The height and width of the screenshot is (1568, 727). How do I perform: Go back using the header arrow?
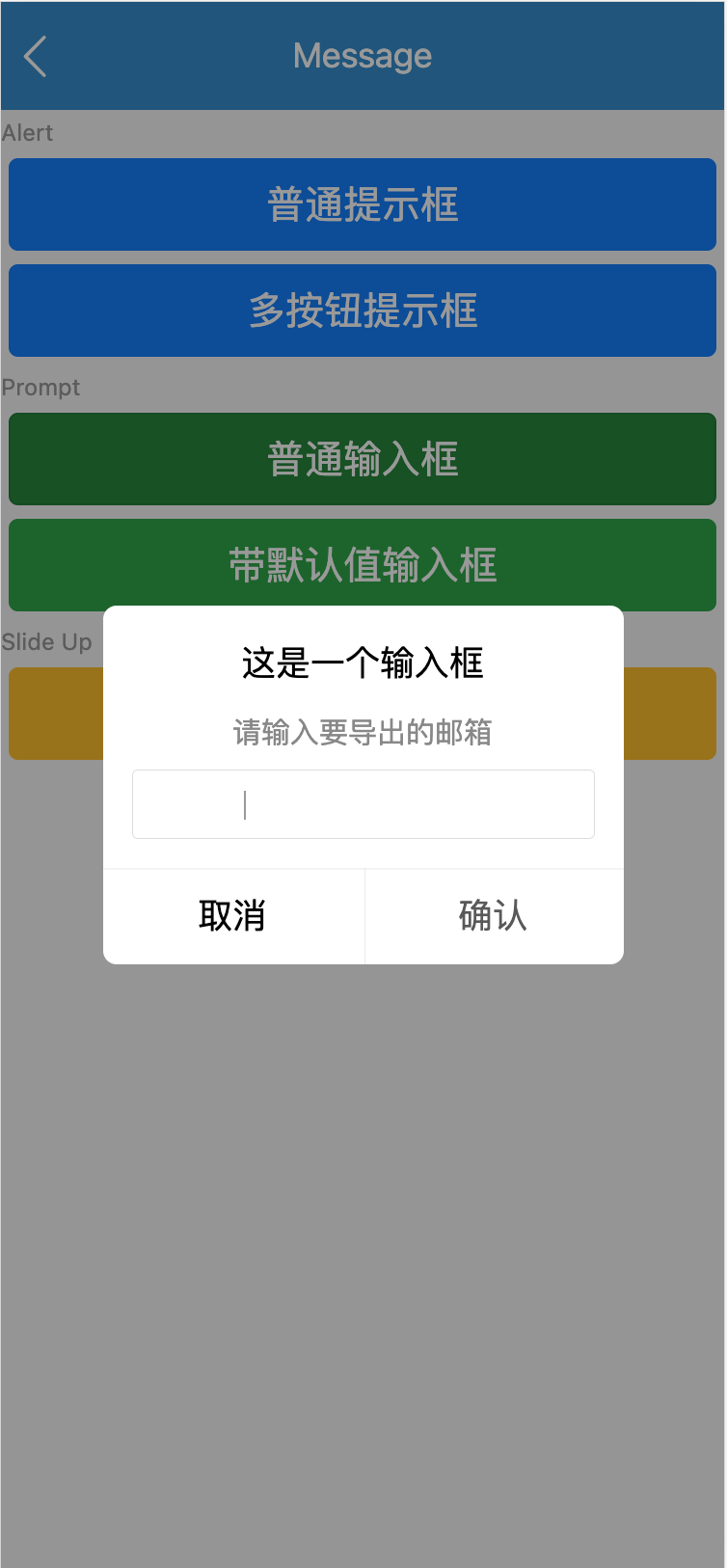[x=36, y=57]
